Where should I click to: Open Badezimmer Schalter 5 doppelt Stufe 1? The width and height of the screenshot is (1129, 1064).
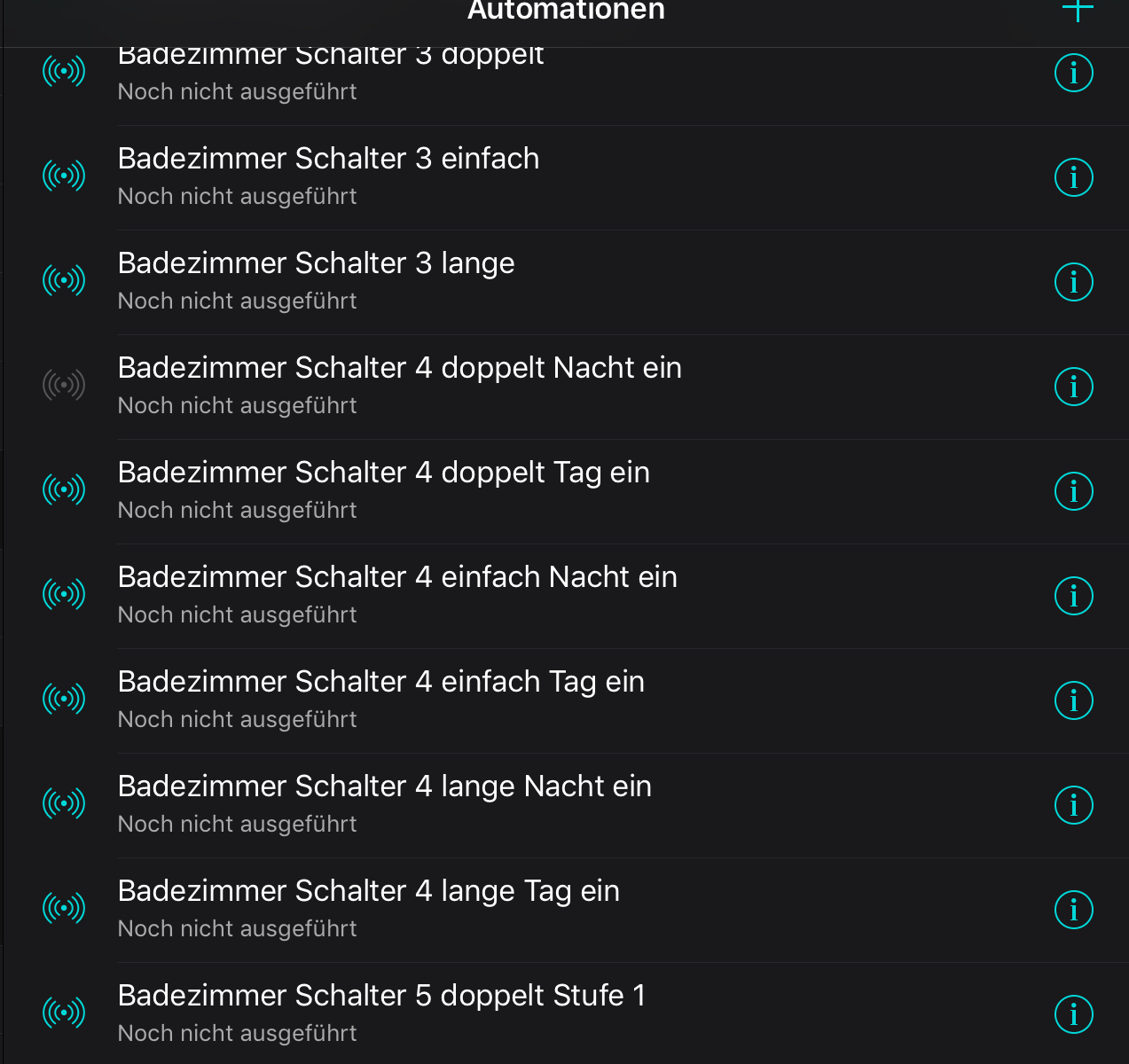point(566,1013)
